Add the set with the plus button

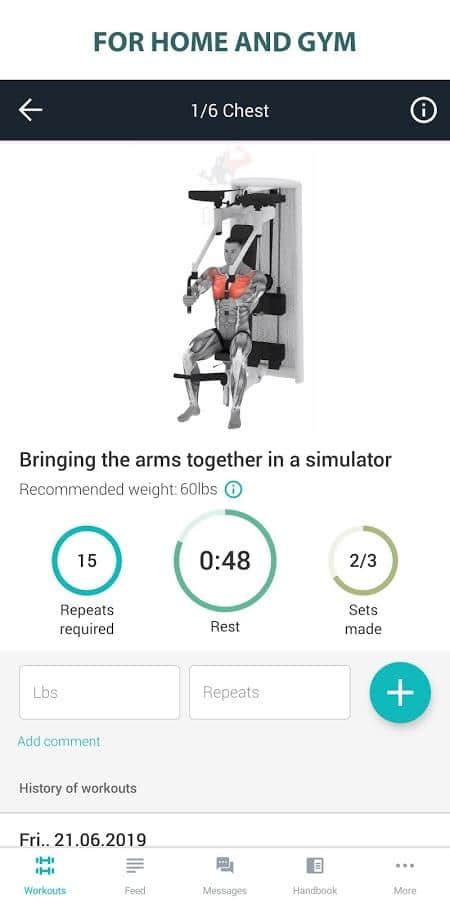400,692
